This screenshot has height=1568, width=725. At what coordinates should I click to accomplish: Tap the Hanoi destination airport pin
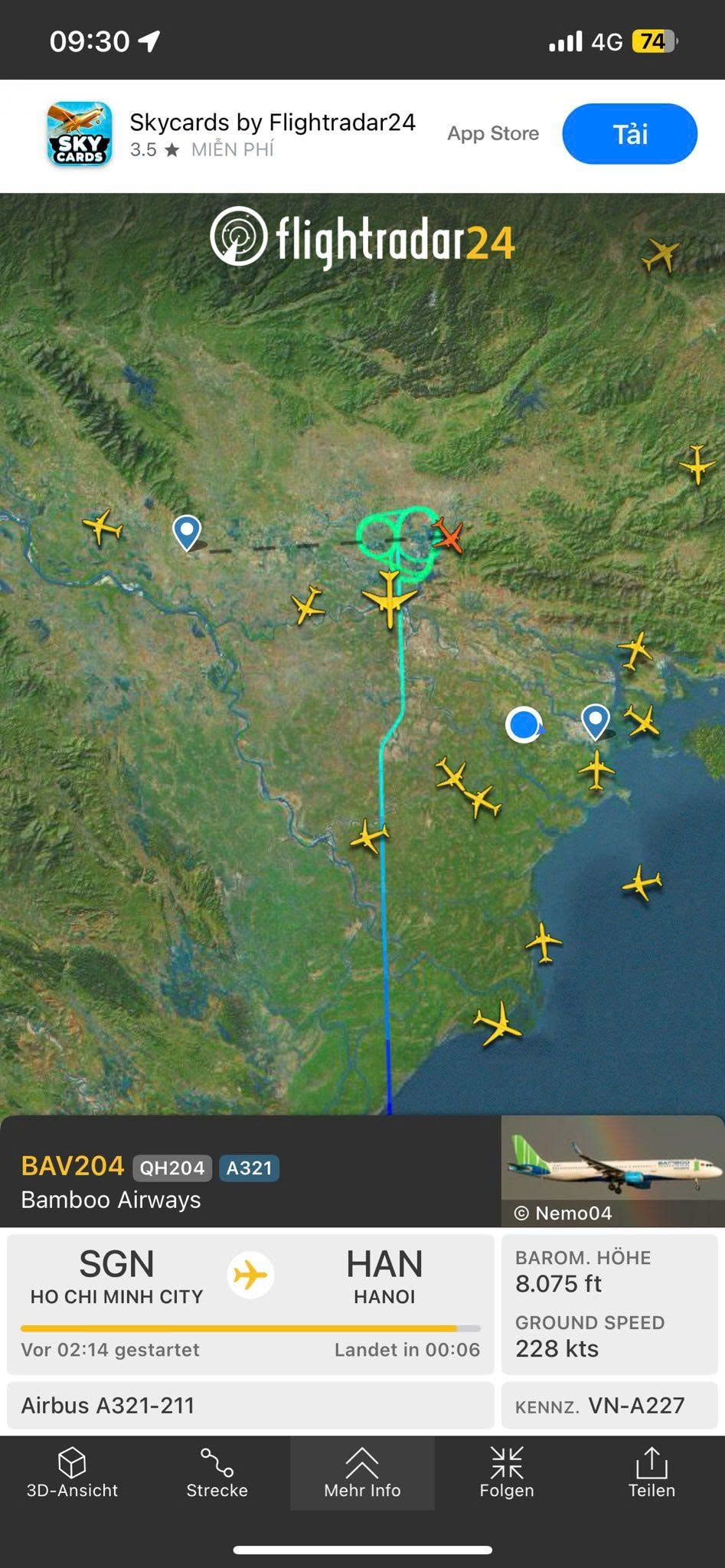187,530
